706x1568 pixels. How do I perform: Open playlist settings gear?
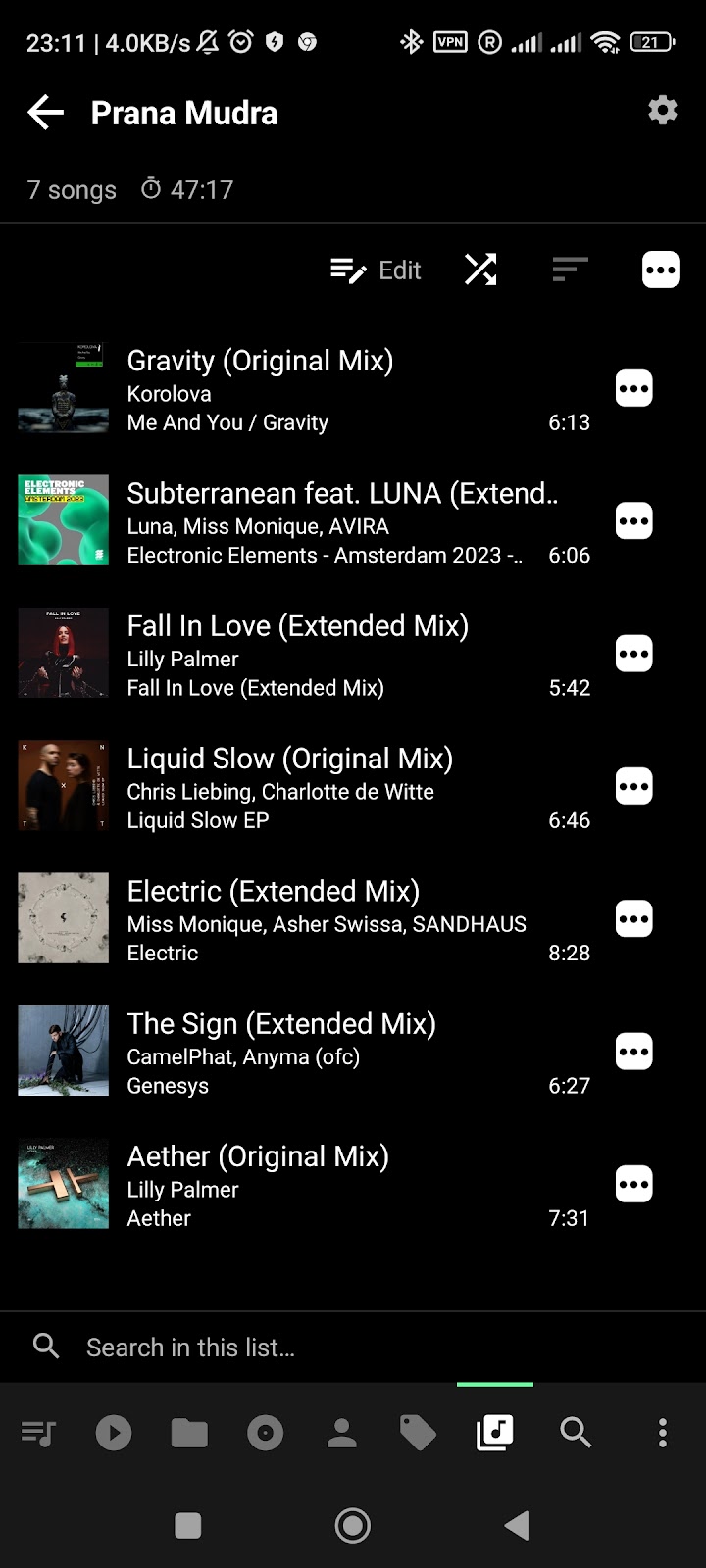tap(663, 111)
